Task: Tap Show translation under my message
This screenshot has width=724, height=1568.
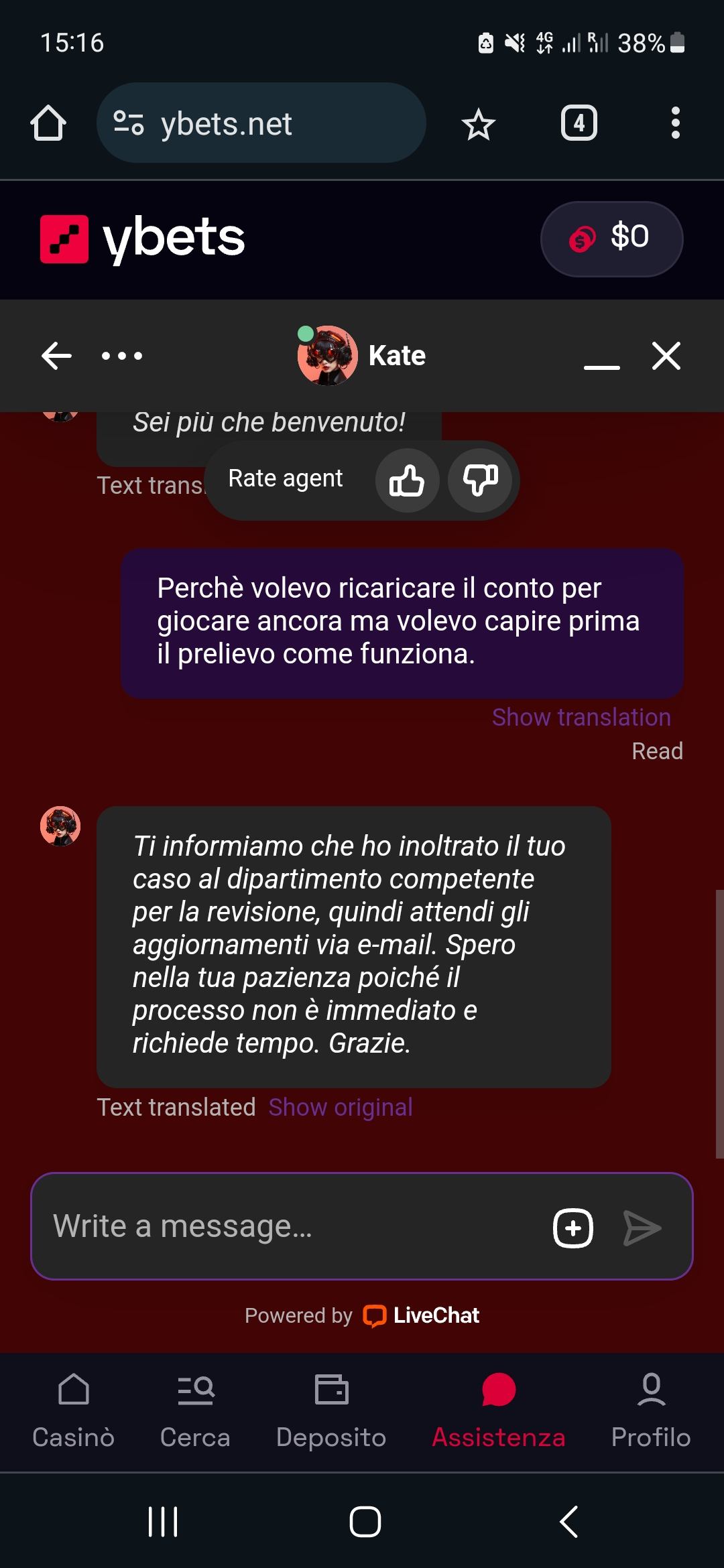Action: click(581, 717)
